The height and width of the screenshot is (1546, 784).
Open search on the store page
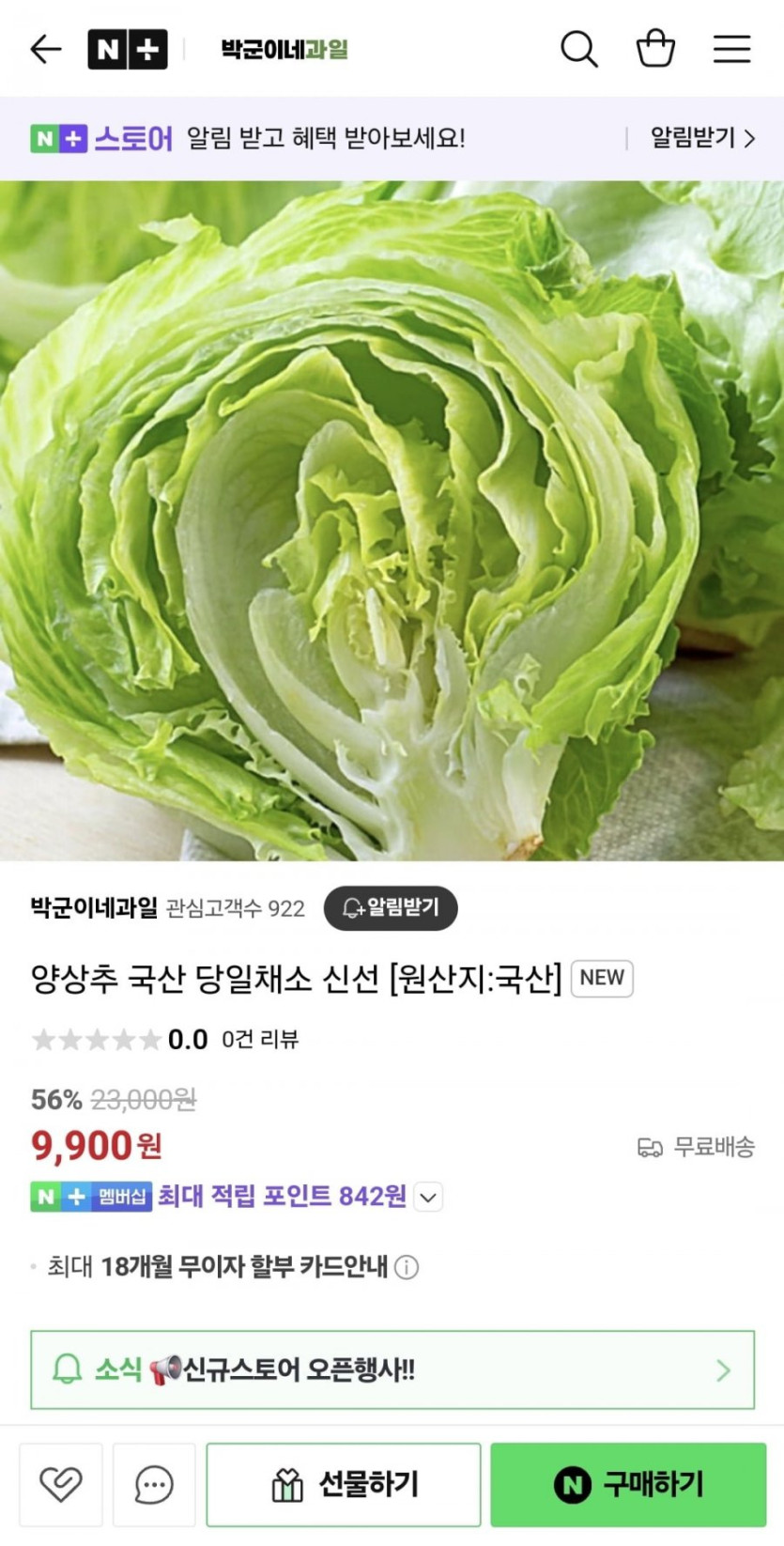[579, 50]
